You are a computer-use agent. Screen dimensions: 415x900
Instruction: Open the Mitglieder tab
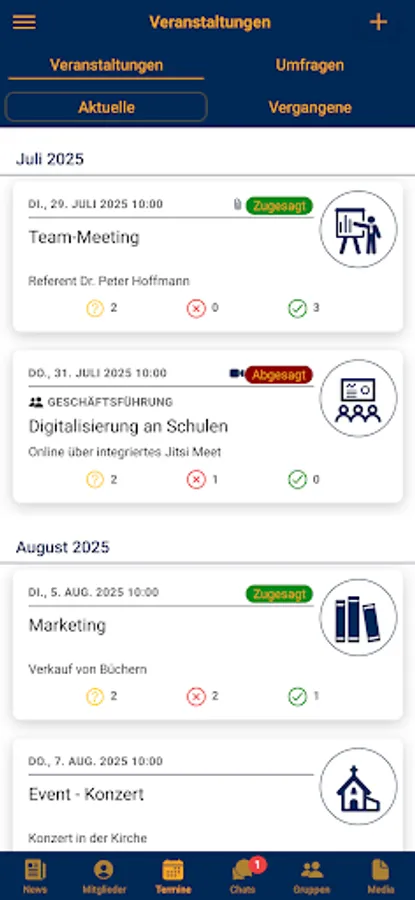(104, 876)
